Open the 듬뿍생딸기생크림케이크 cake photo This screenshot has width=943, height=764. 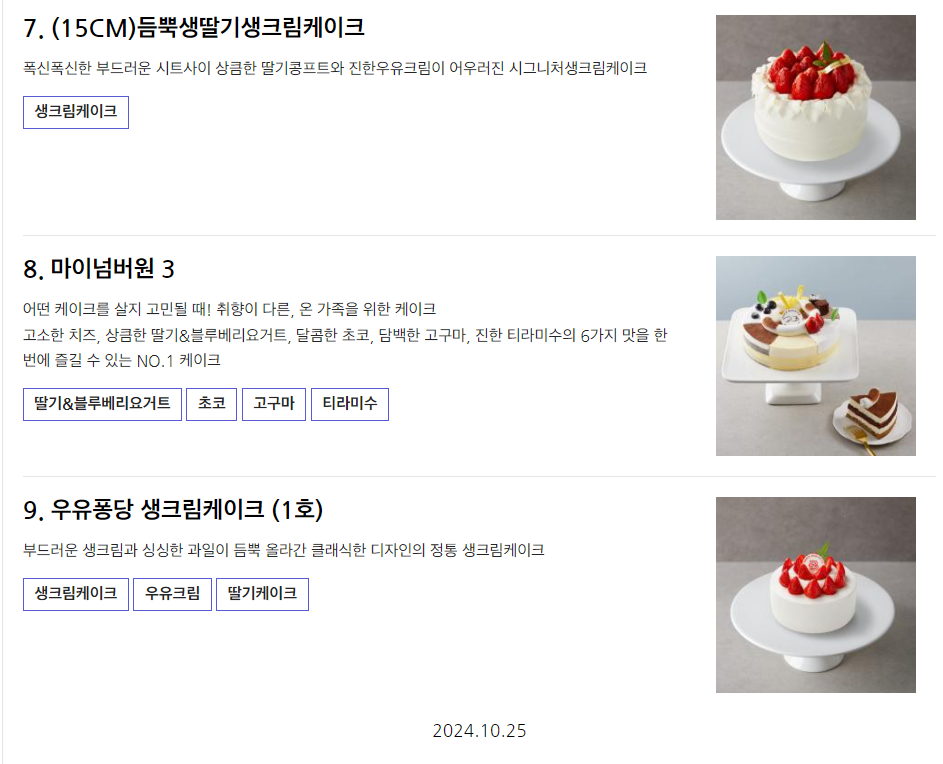tap(815, 117)
